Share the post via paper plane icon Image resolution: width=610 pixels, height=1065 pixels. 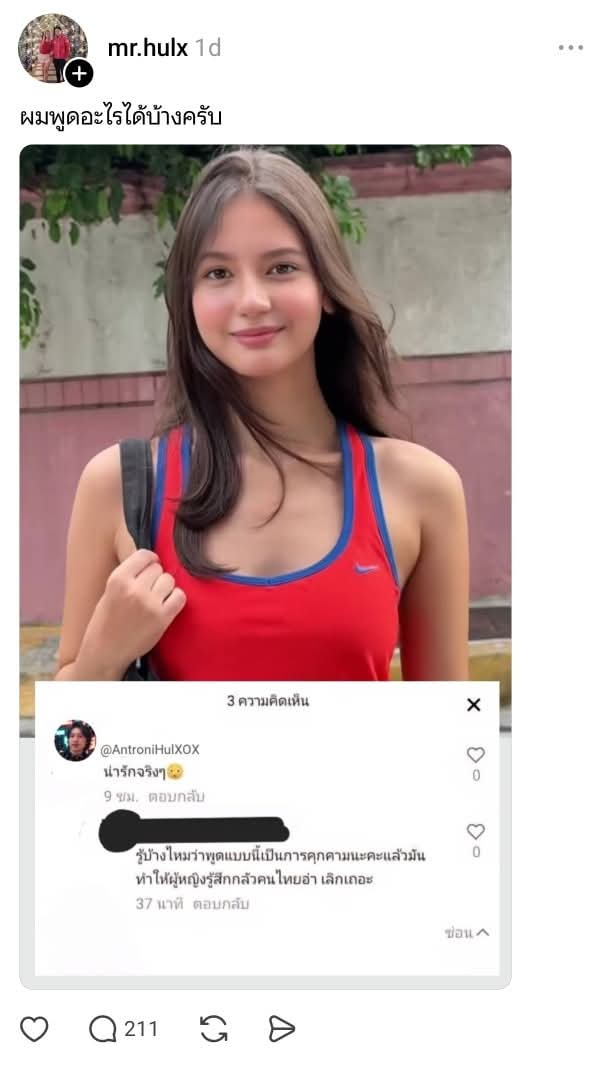point(282,1029)
